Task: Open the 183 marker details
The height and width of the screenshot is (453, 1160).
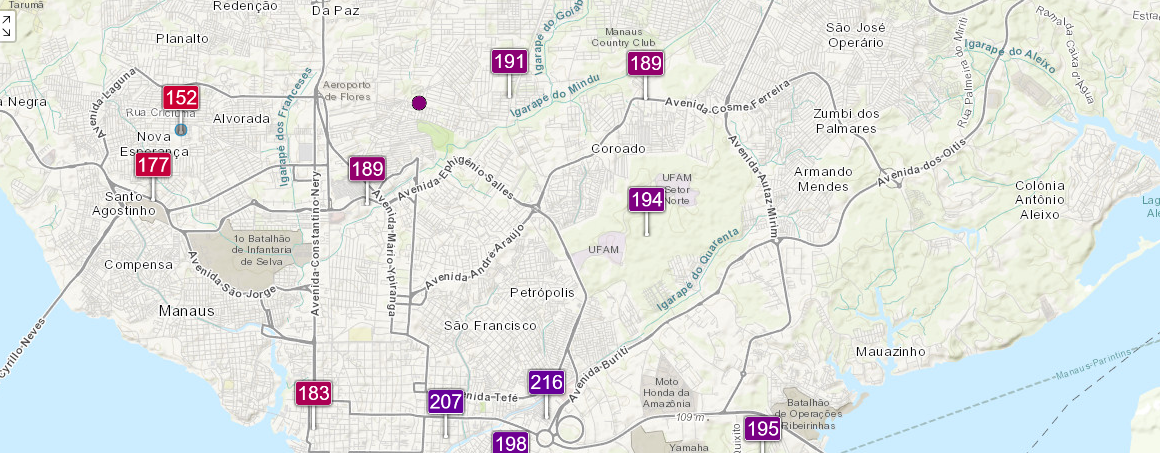Action: coord(313,393)
